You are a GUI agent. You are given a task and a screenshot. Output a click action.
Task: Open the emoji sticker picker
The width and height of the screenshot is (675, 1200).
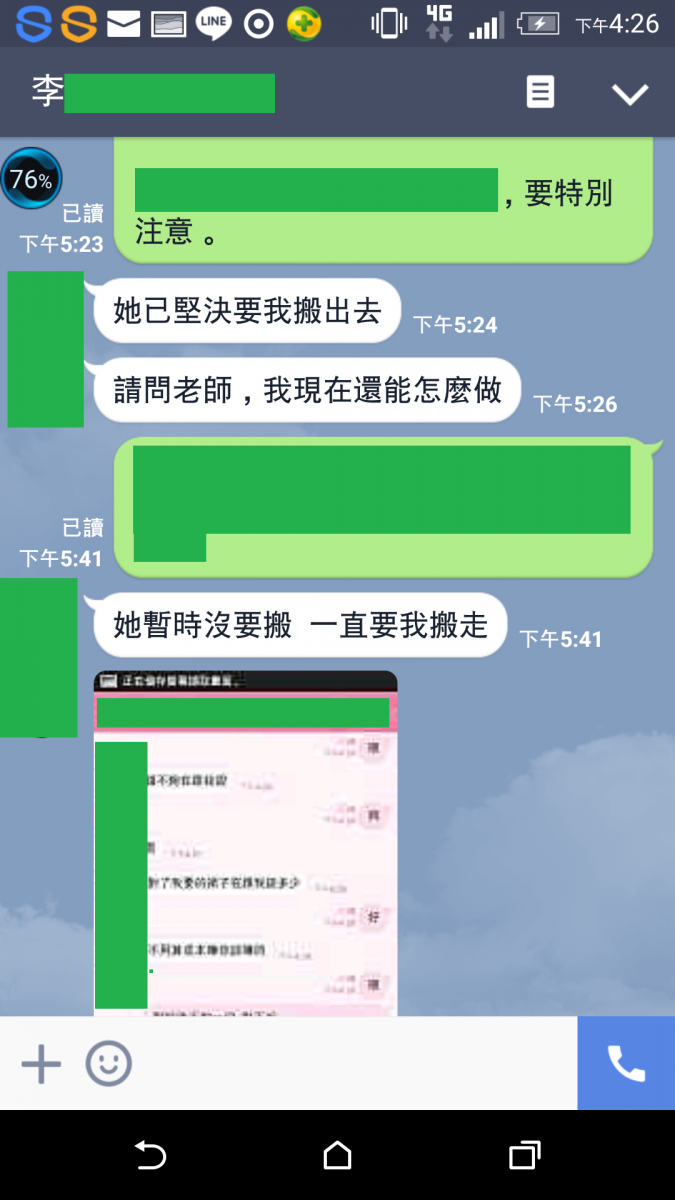click(108, 1064)
